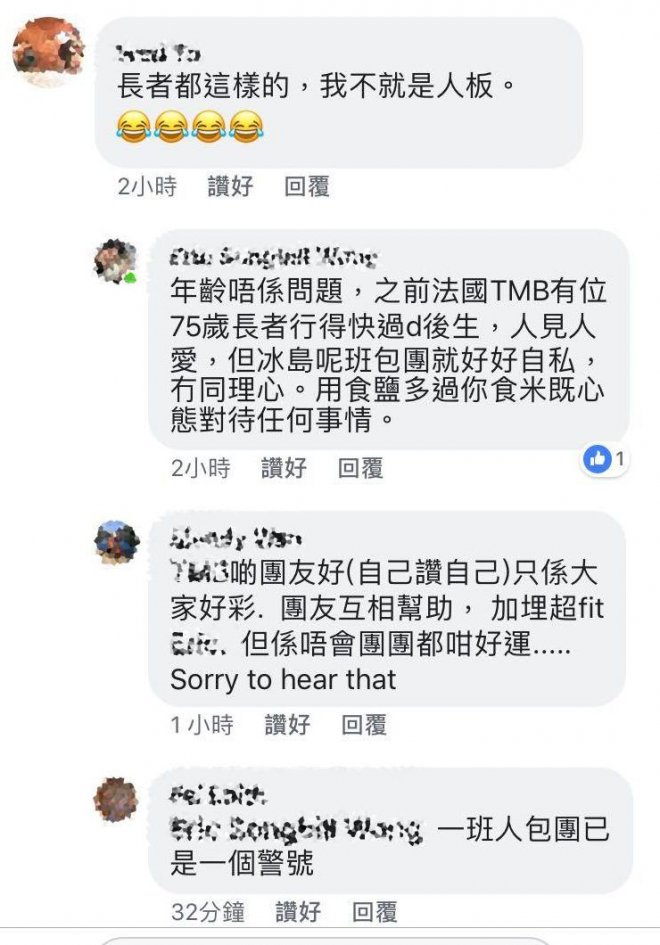Reply to the 'Sorry to hear that' comment
660x945 pixels.
364,724
